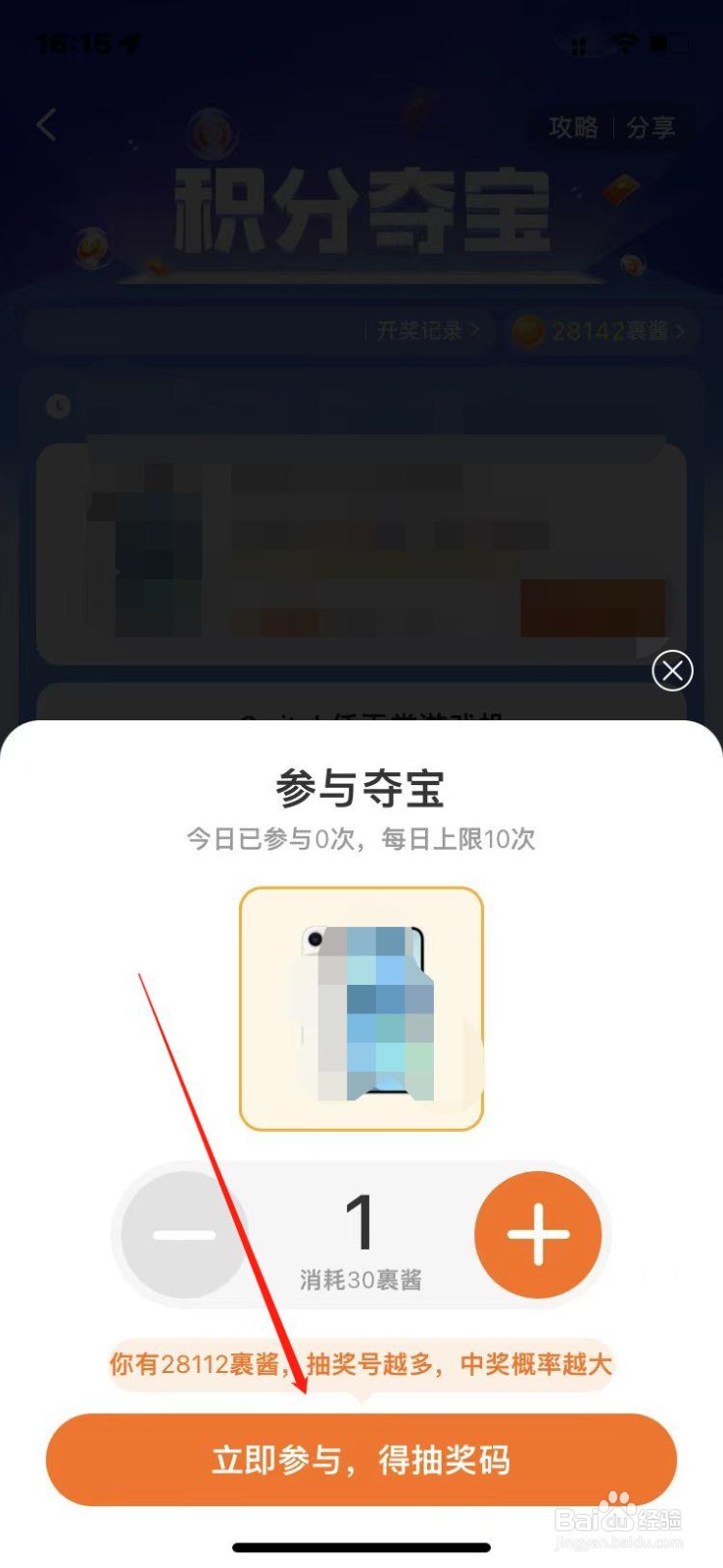Tap the quantity number 1 field
The width and height of the screenshot is (723, 1568).
(x=361, y=1220)
